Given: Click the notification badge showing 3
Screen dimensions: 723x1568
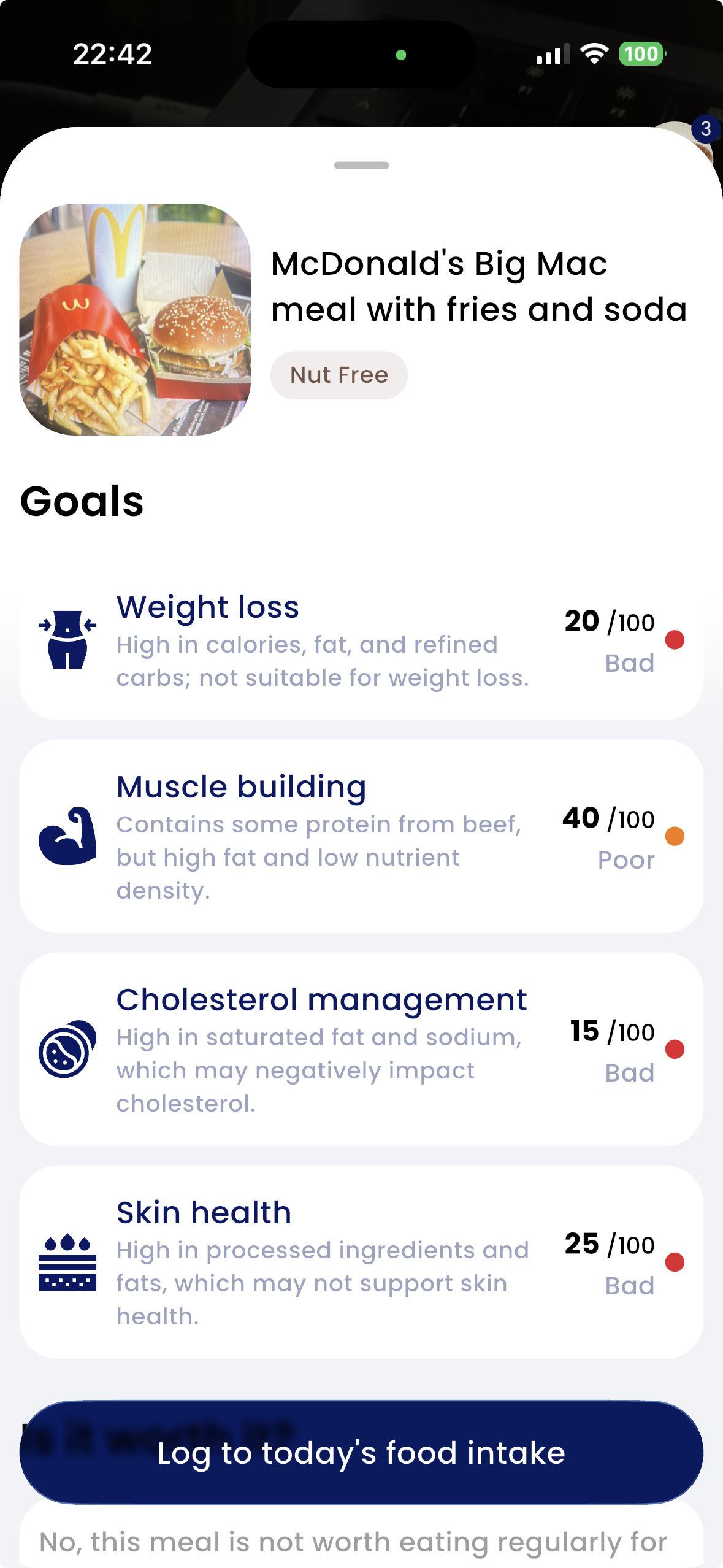Looking at the screenshot, I should tap(704, 128).
